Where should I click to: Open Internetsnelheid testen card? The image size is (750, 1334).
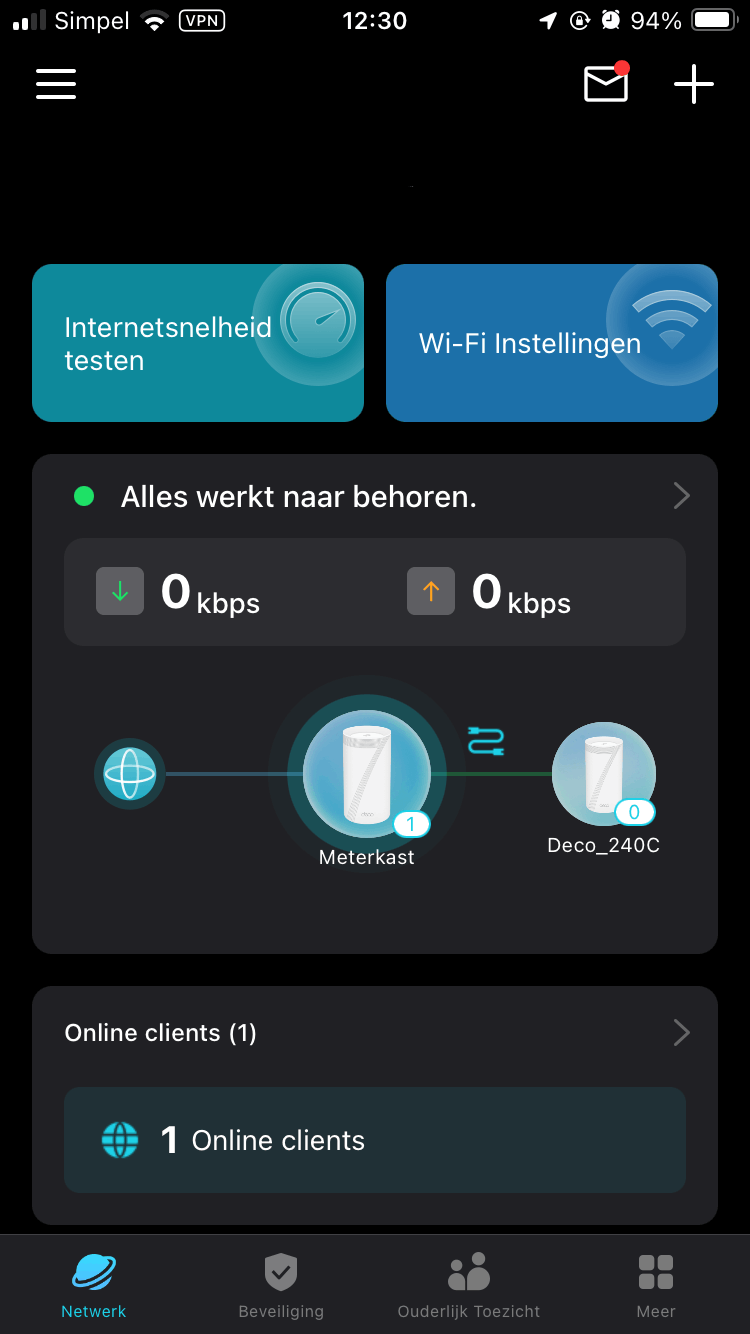pyautogui.click(x=198, y=343)
